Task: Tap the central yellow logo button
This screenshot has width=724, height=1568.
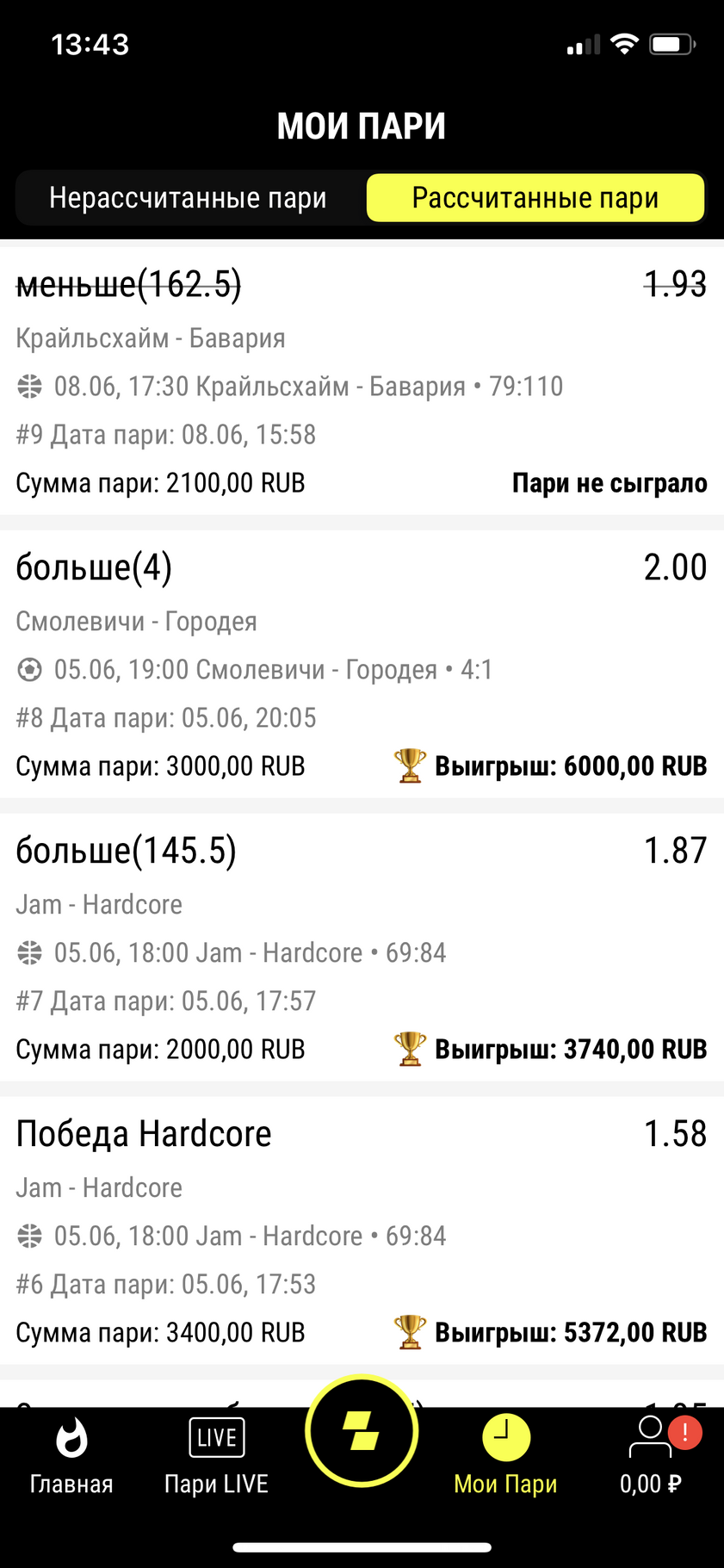Action: [362, 1431]
